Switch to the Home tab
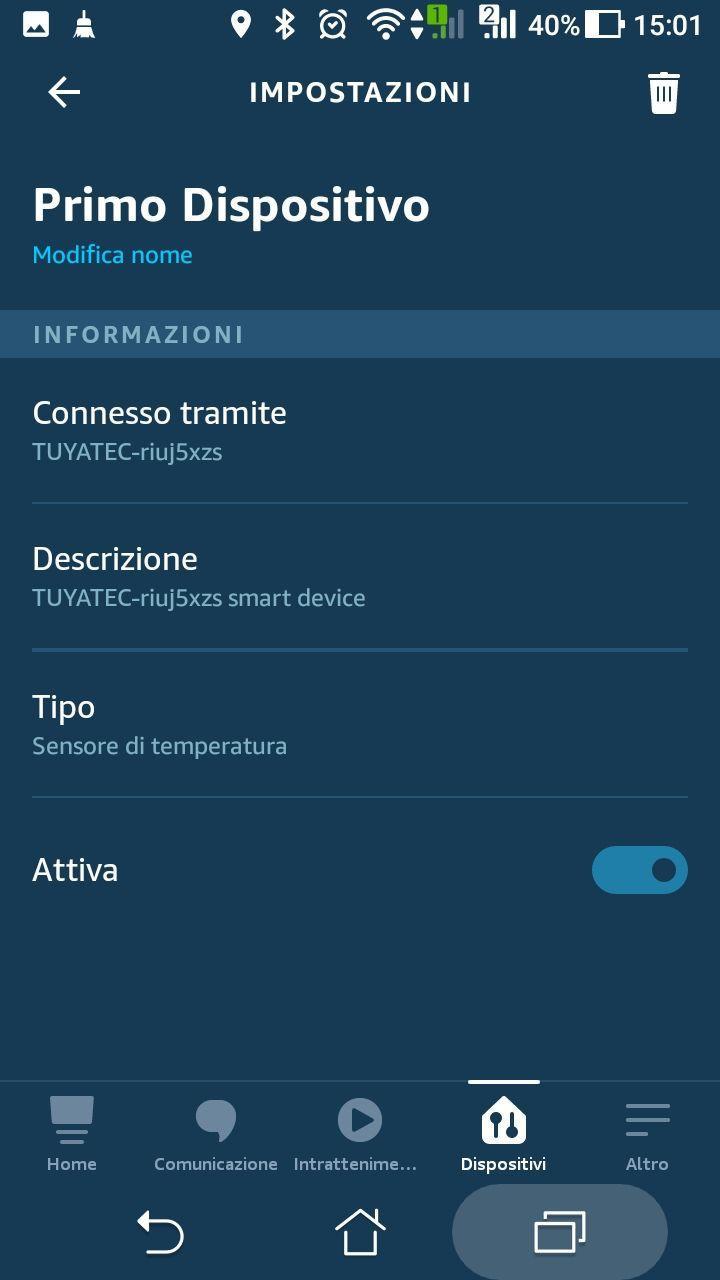 coord(72,1134)
